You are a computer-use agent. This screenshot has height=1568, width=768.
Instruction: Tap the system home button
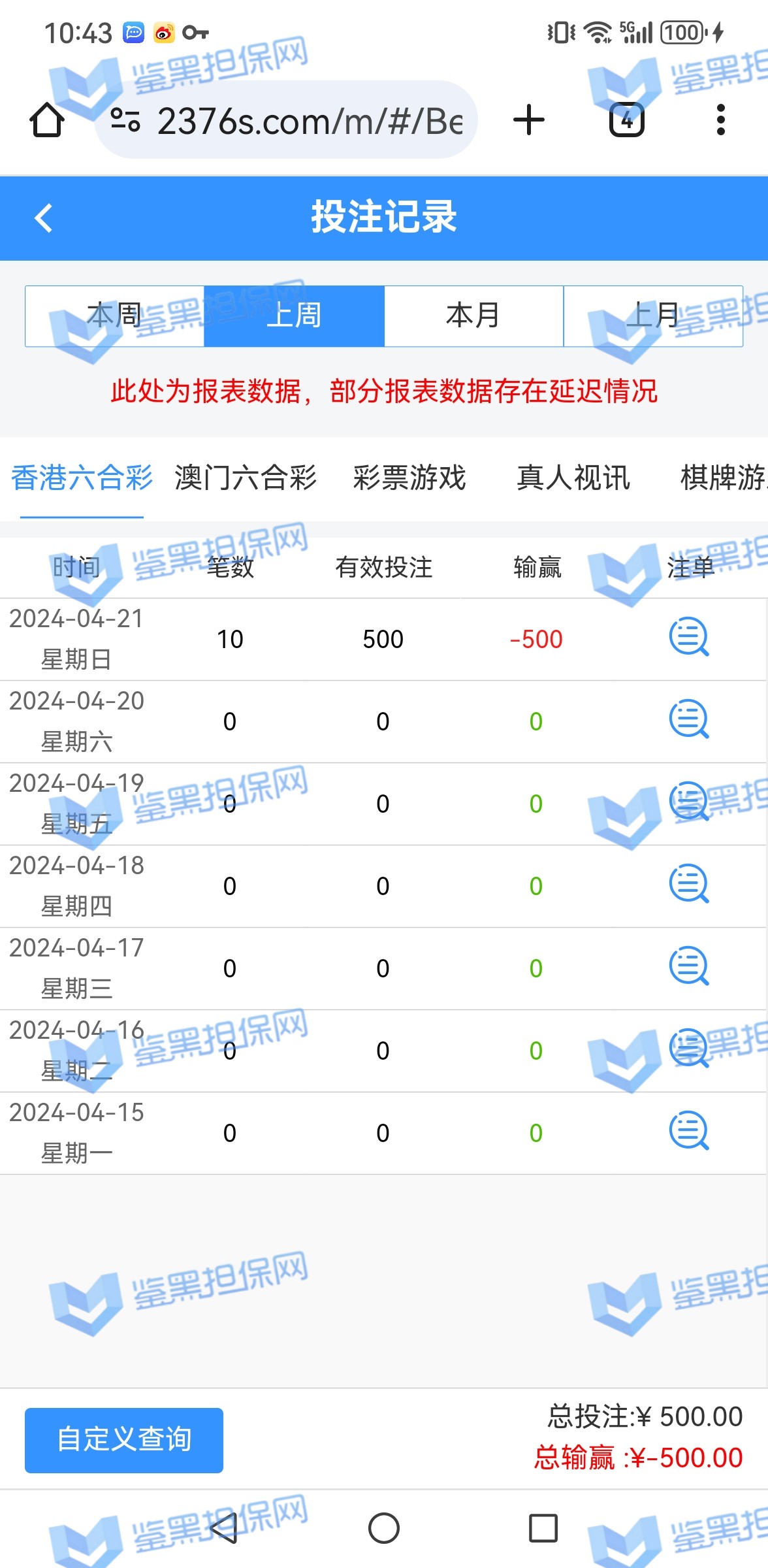(x=384, y=1528)
